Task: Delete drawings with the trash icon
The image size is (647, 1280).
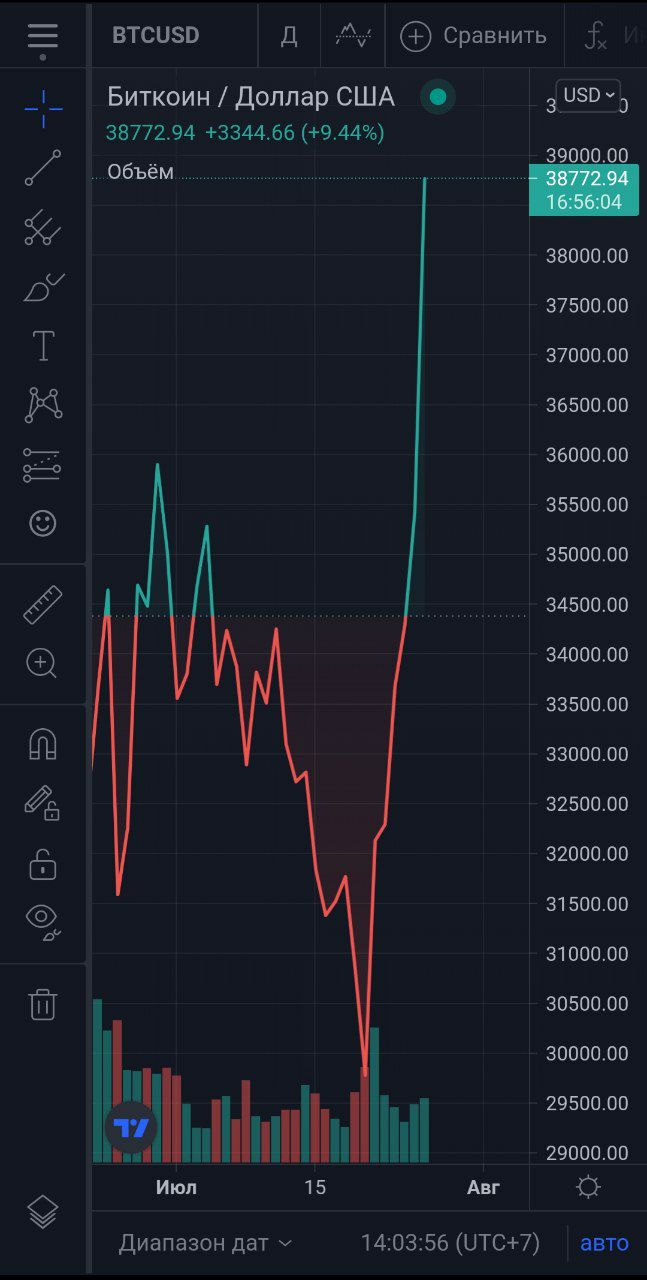Action: point(43,1004)
